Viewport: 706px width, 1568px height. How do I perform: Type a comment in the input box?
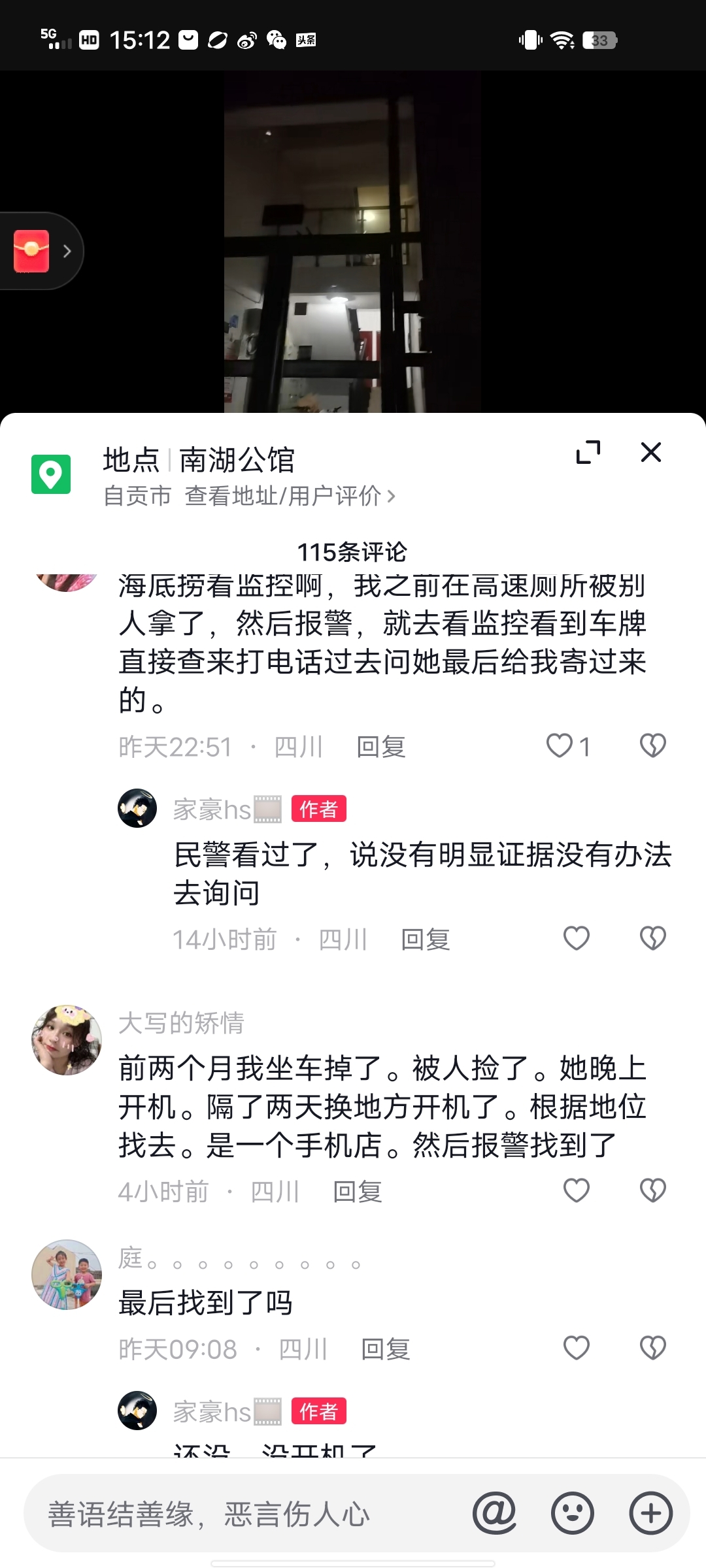click(x=248, y=1514)
